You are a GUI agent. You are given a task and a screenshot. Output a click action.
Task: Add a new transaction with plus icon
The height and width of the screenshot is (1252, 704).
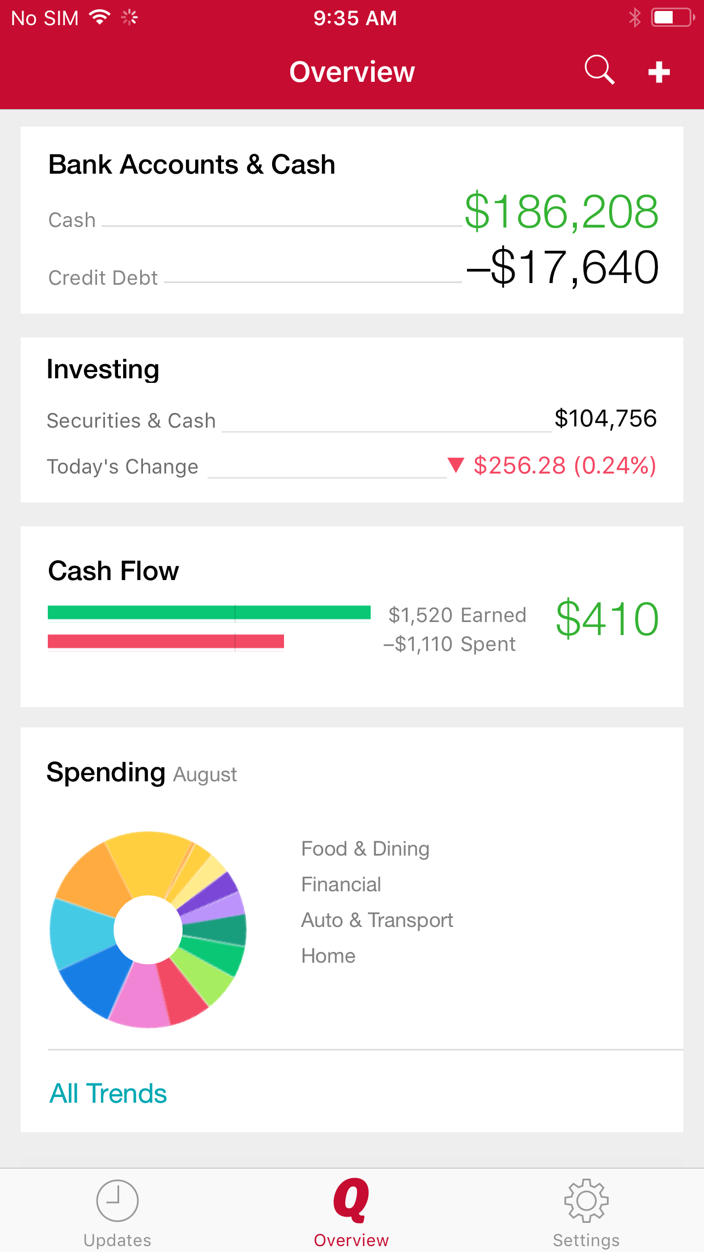(x=659, y=72)
